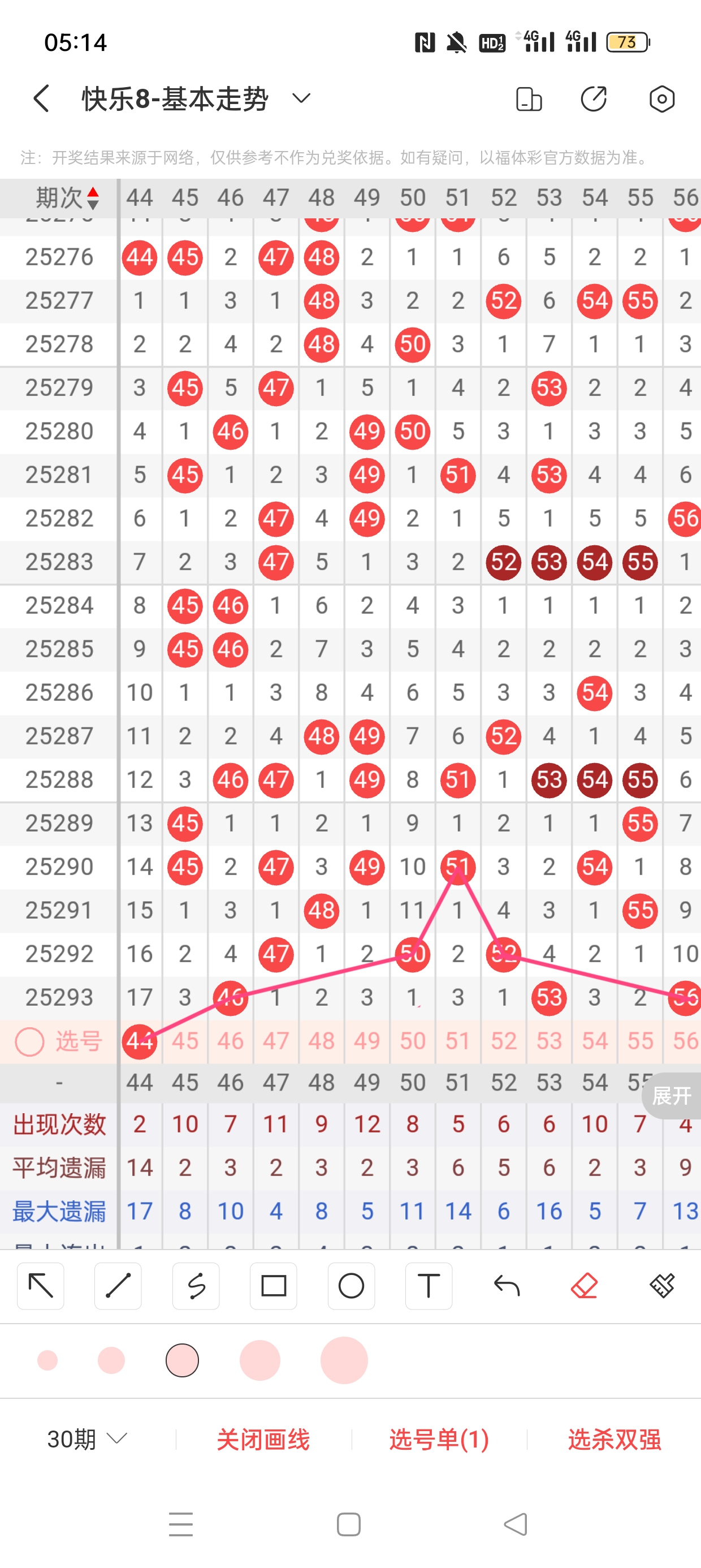Viewport: 701px width, 1568px height.
Task: Choose the freehand curve drawing tool
Action: click(x=196, y=1286)
